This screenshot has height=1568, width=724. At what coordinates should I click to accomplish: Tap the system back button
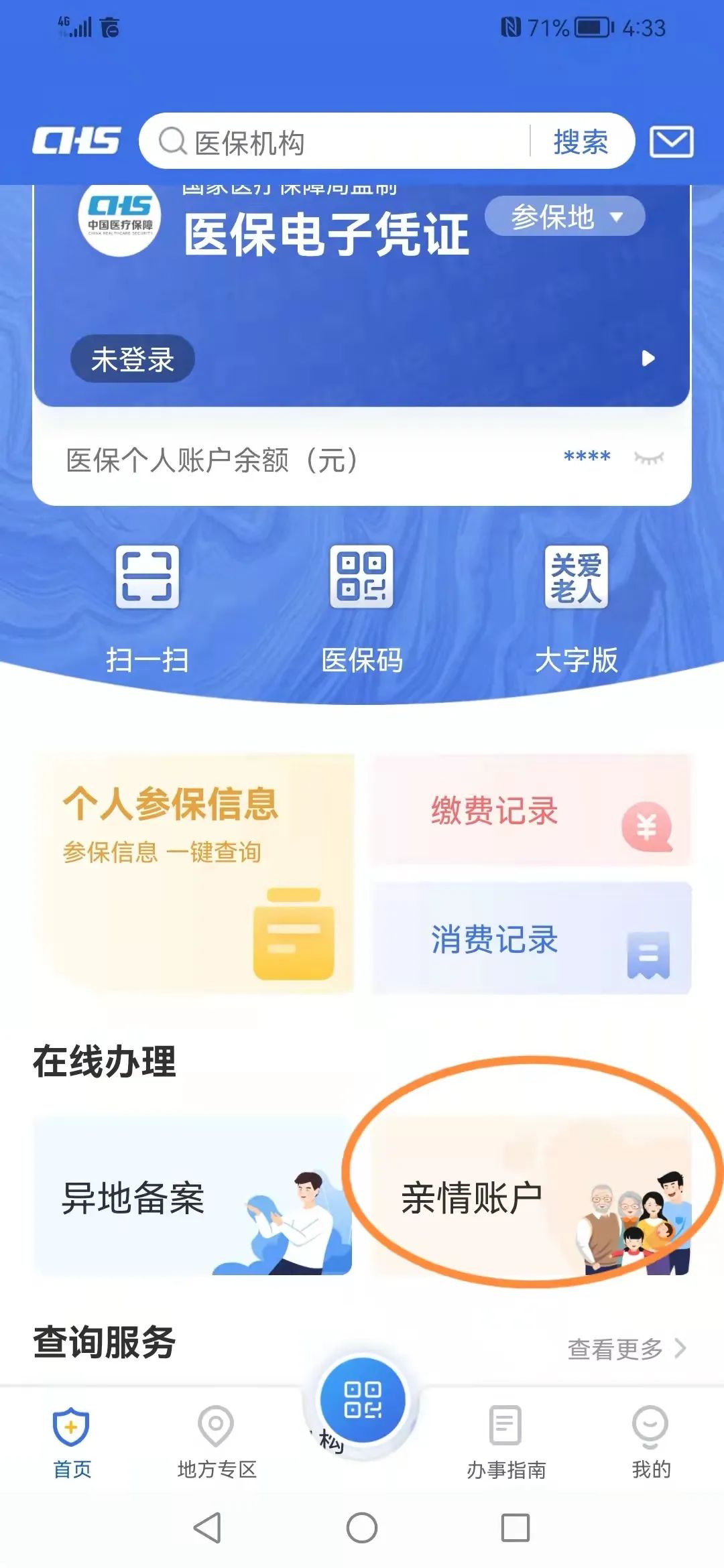[207, 1528]
